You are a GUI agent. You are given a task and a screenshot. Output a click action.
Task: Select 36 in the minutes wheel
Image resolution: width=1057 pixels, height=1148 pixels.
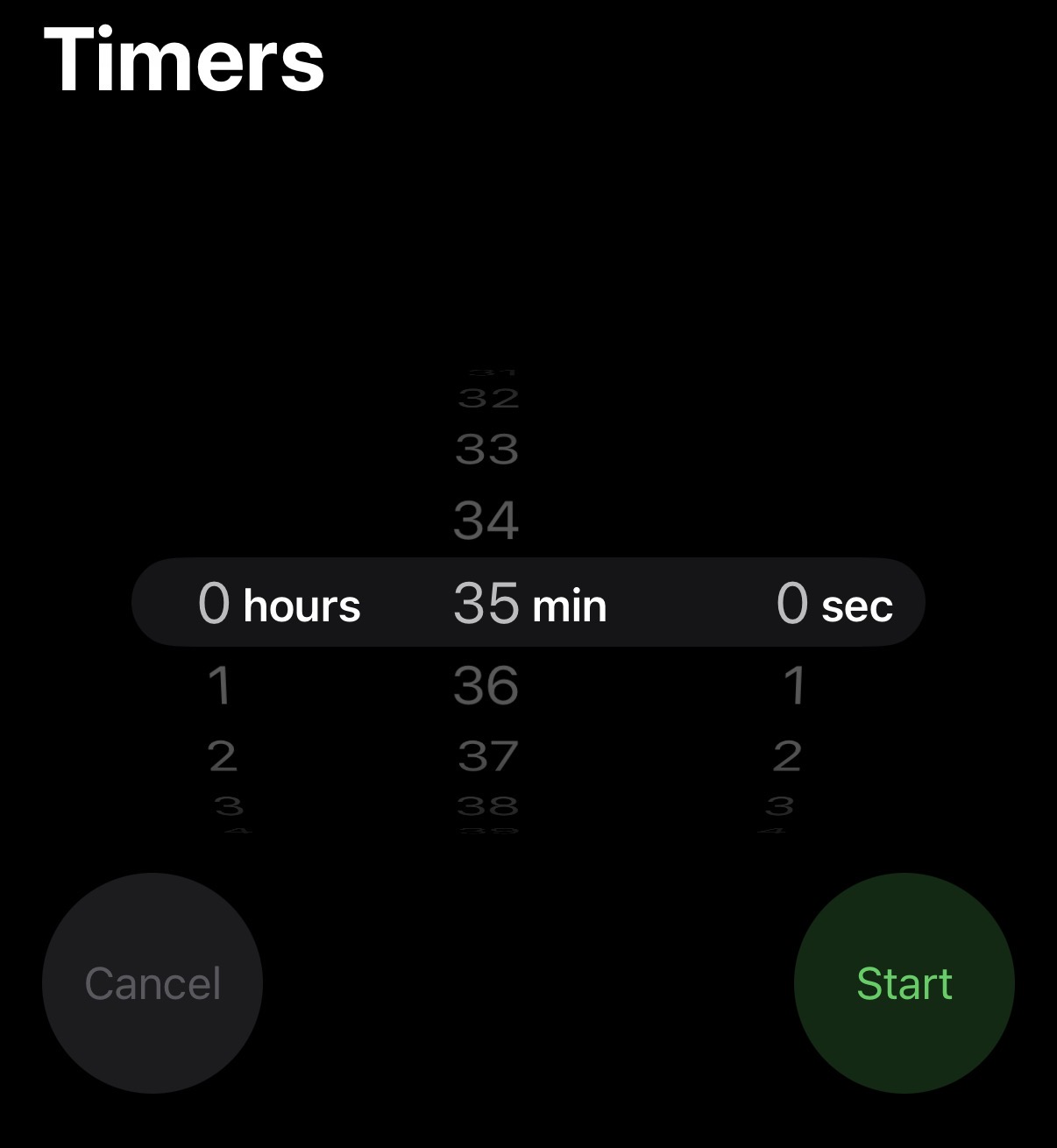pos(486,685)
